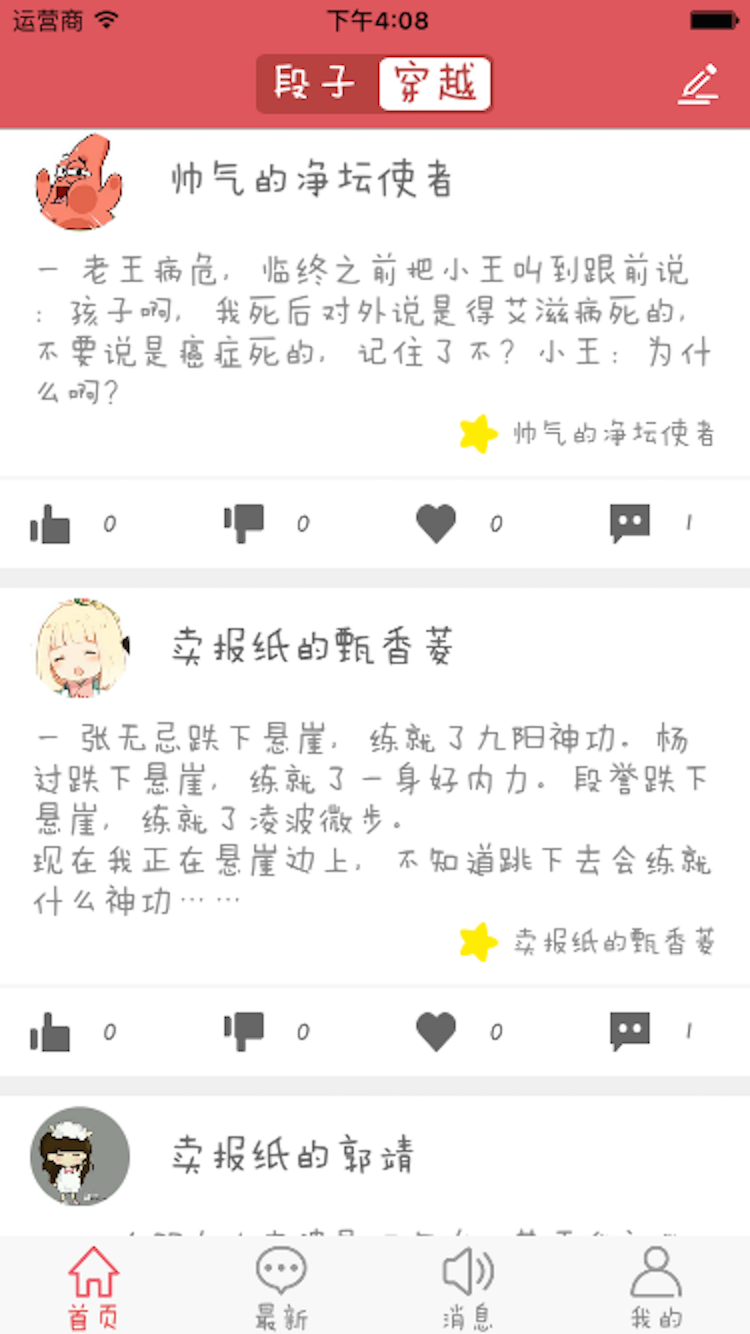The width and height of the screenshot is (750, 1334).
Task: Select the 穿越 segment
Action: 435,84
